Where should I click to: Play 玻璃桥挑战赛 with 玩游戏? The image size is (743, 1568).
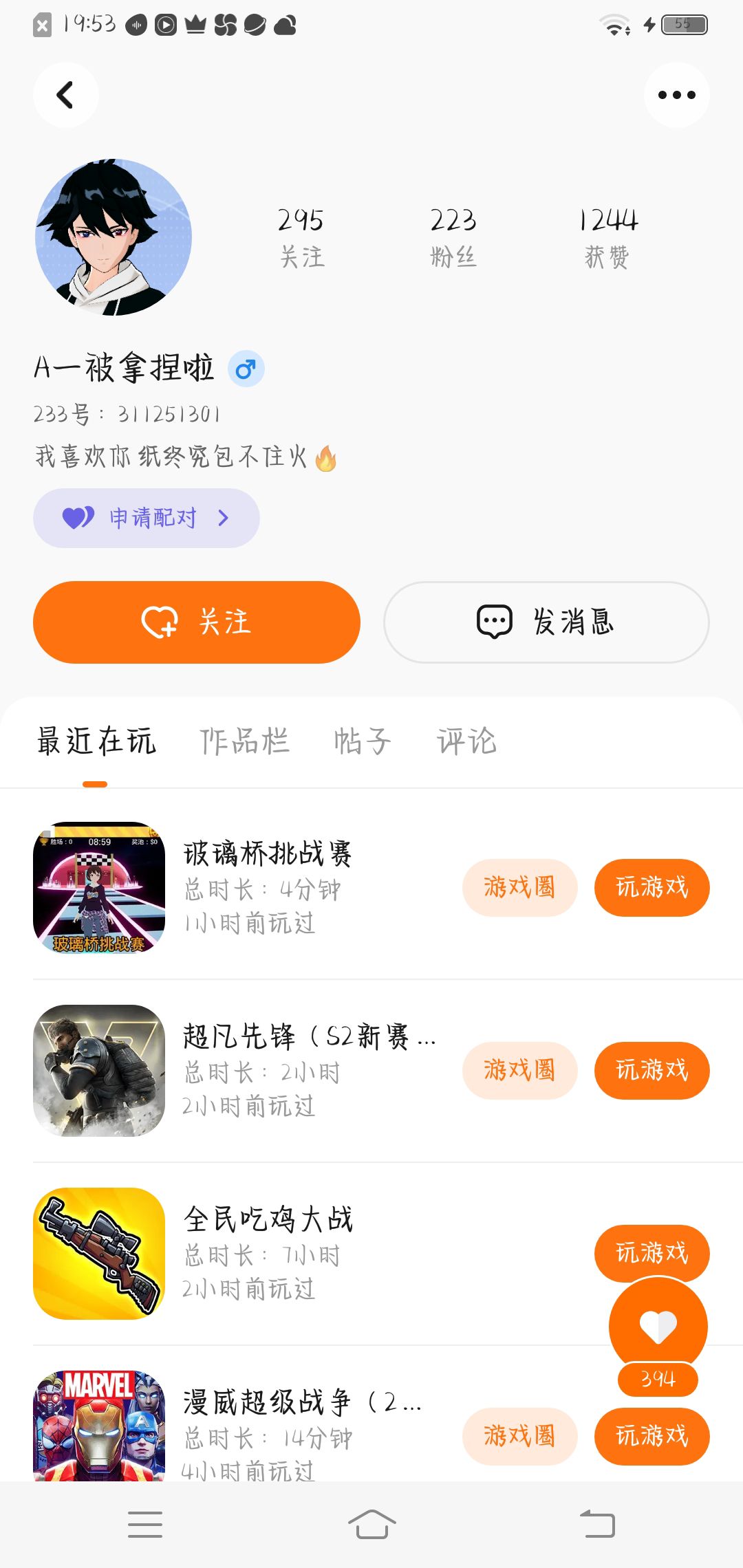tap(652, 887)
